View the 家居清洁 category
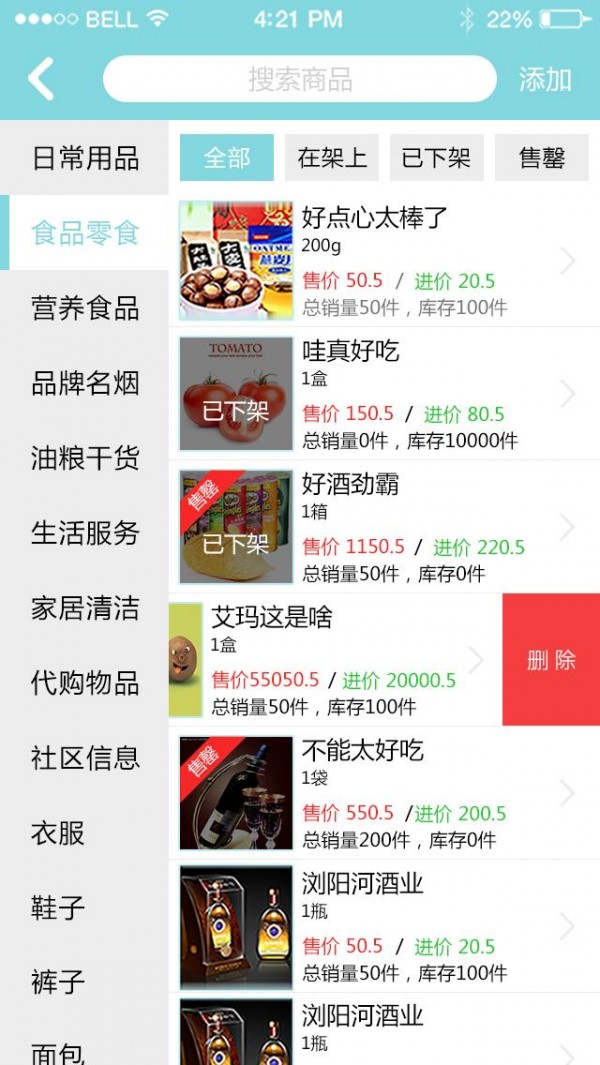Screen dimensions: 600x1065 click(x=85, y=608)
